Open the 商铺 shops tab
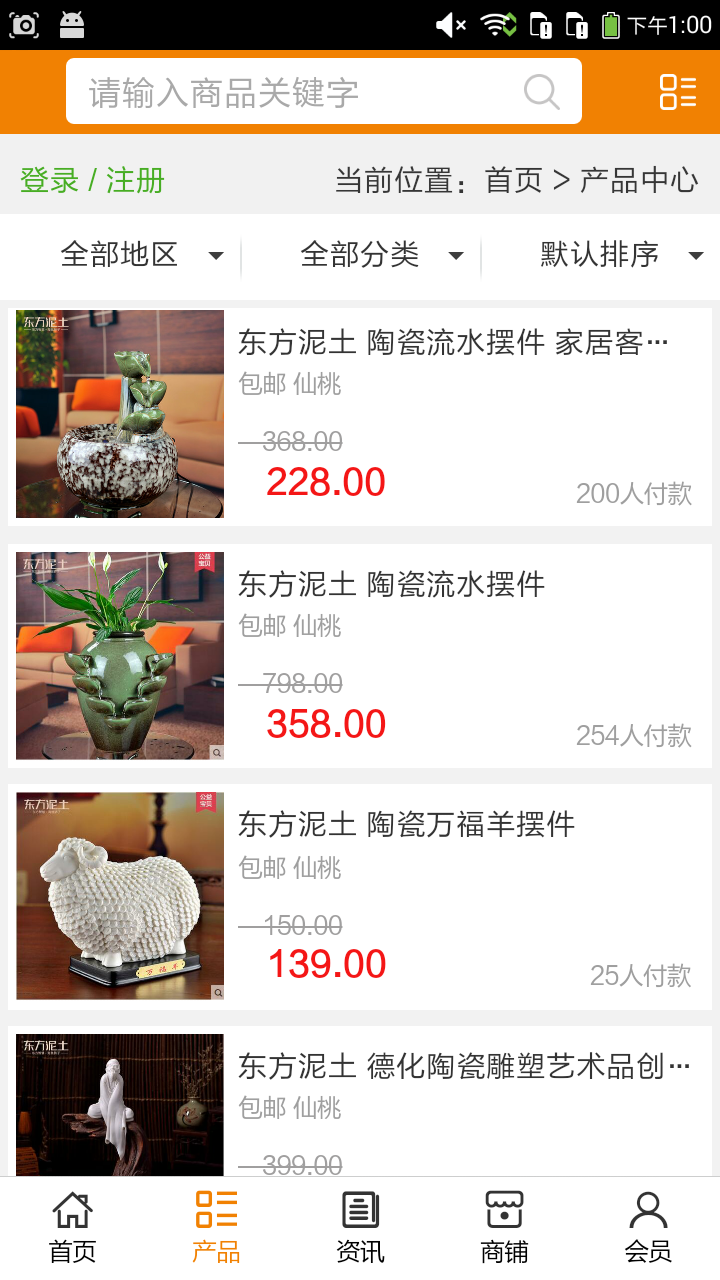The width and height of the screenshot is (720, 1280). pos(504,1228)
